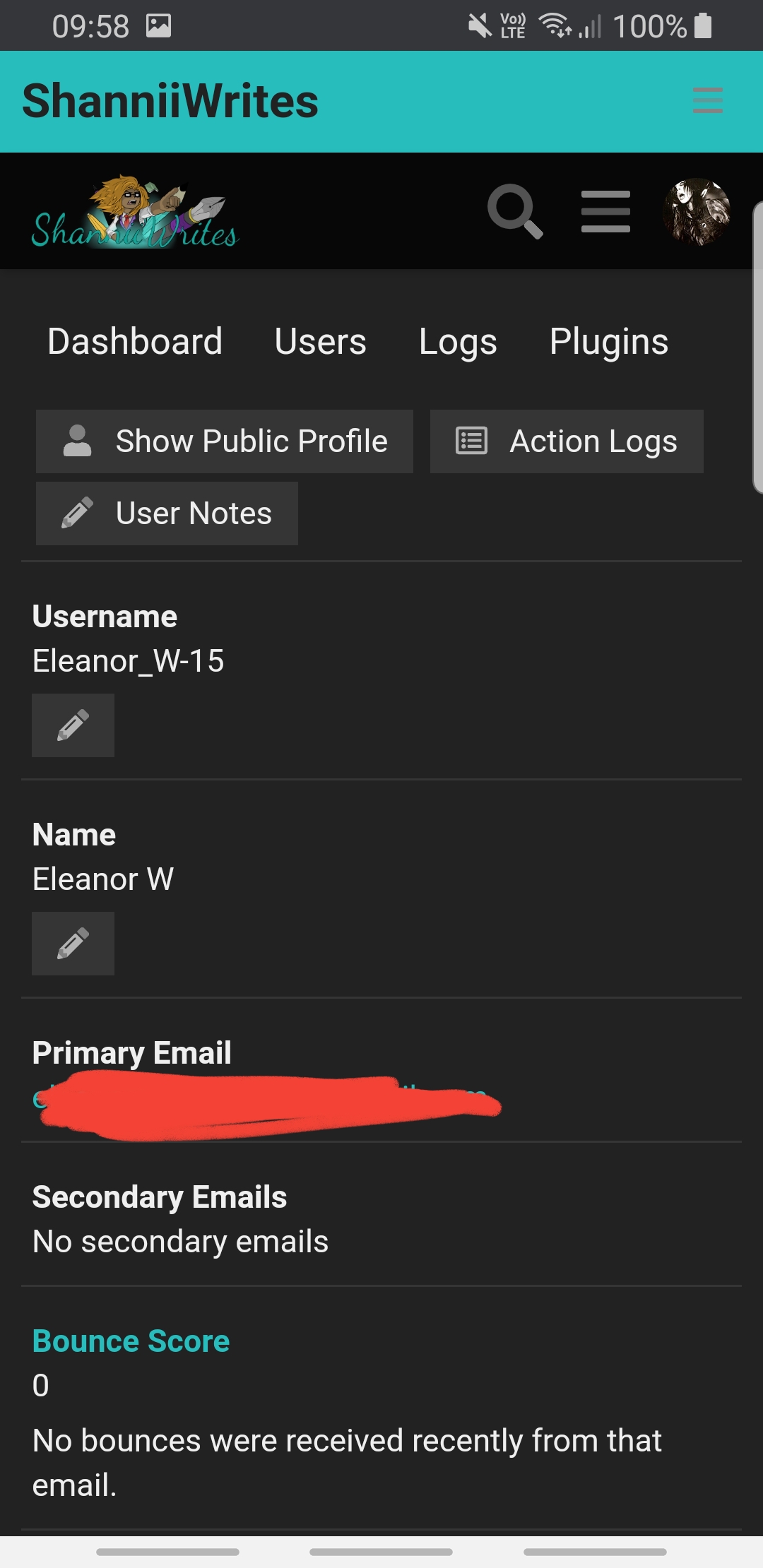Open the pink hamburger menu in the teal header
763x1568 pixels.
707,100
